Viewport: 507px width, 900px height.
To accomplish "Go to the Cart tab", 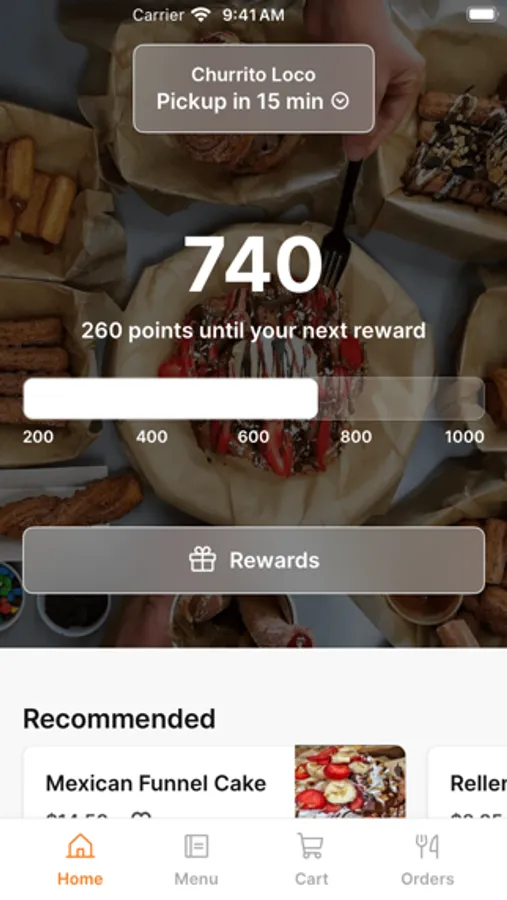I will coord(311,860).
